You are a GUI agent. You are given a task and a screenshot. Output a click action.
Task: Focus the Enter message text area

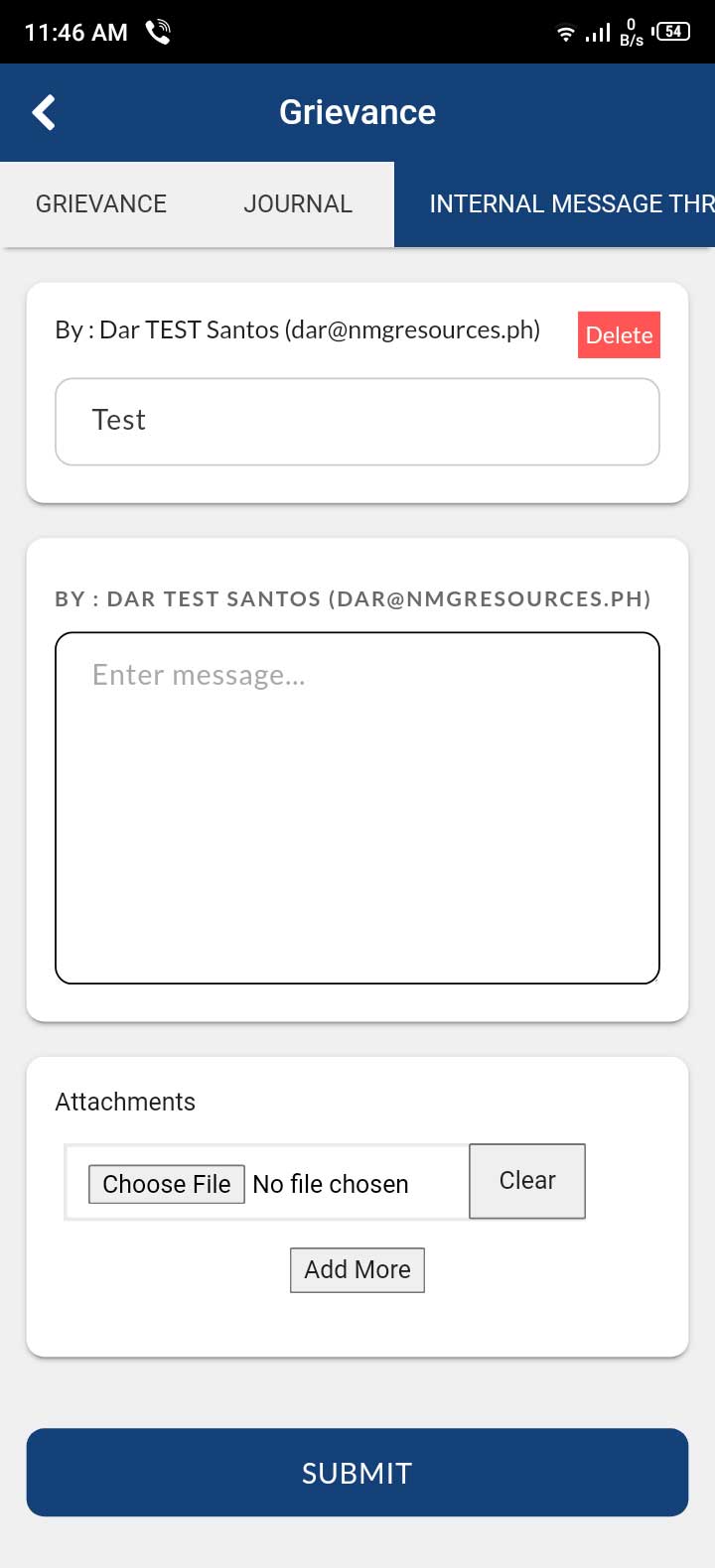357,808
